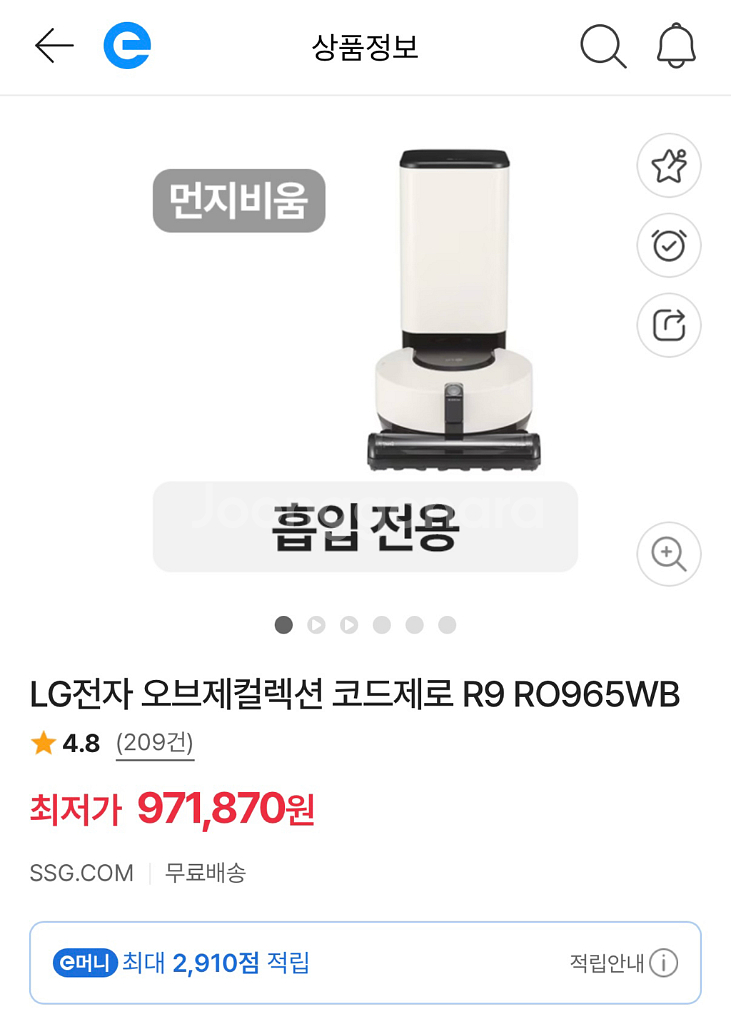This screenshot has height=1024, width=731.
Task: Tap the SSG.COM seller label
Action: point(83,873)
